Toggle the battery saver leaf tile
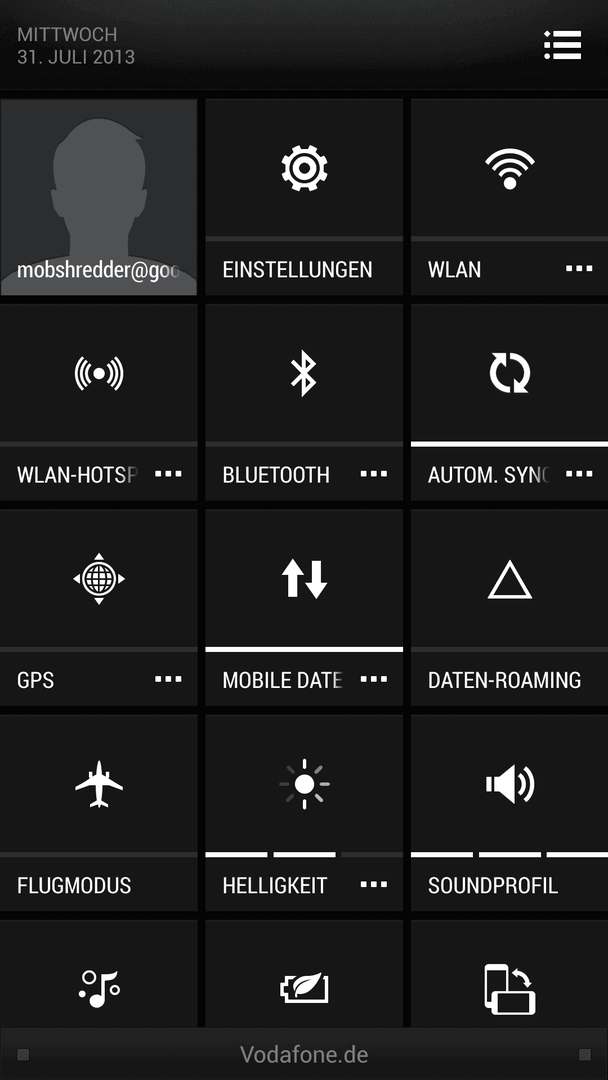 coord(304,974)
